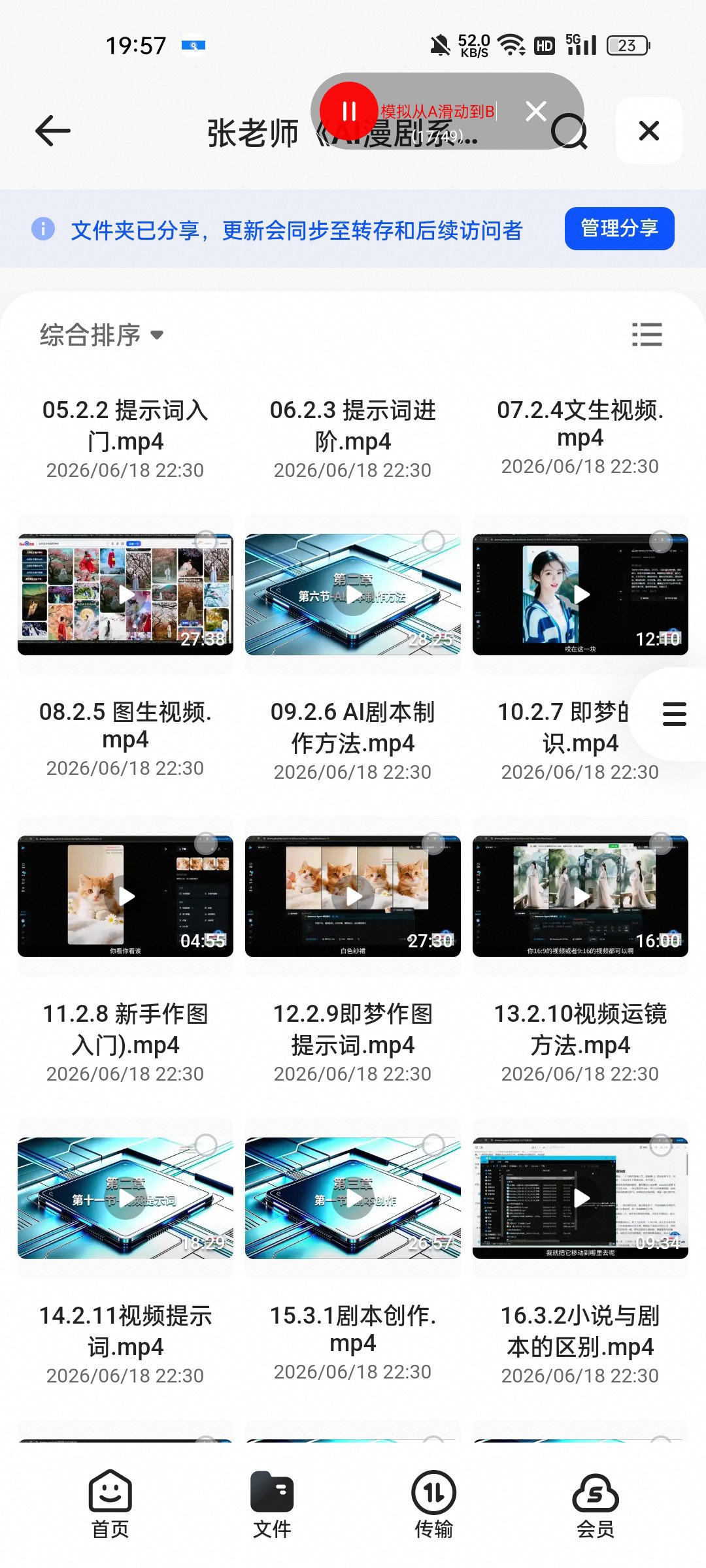This screenshot has width=706, height=1568.
Task: Open search in this folder
Action: tap(570, 133)
